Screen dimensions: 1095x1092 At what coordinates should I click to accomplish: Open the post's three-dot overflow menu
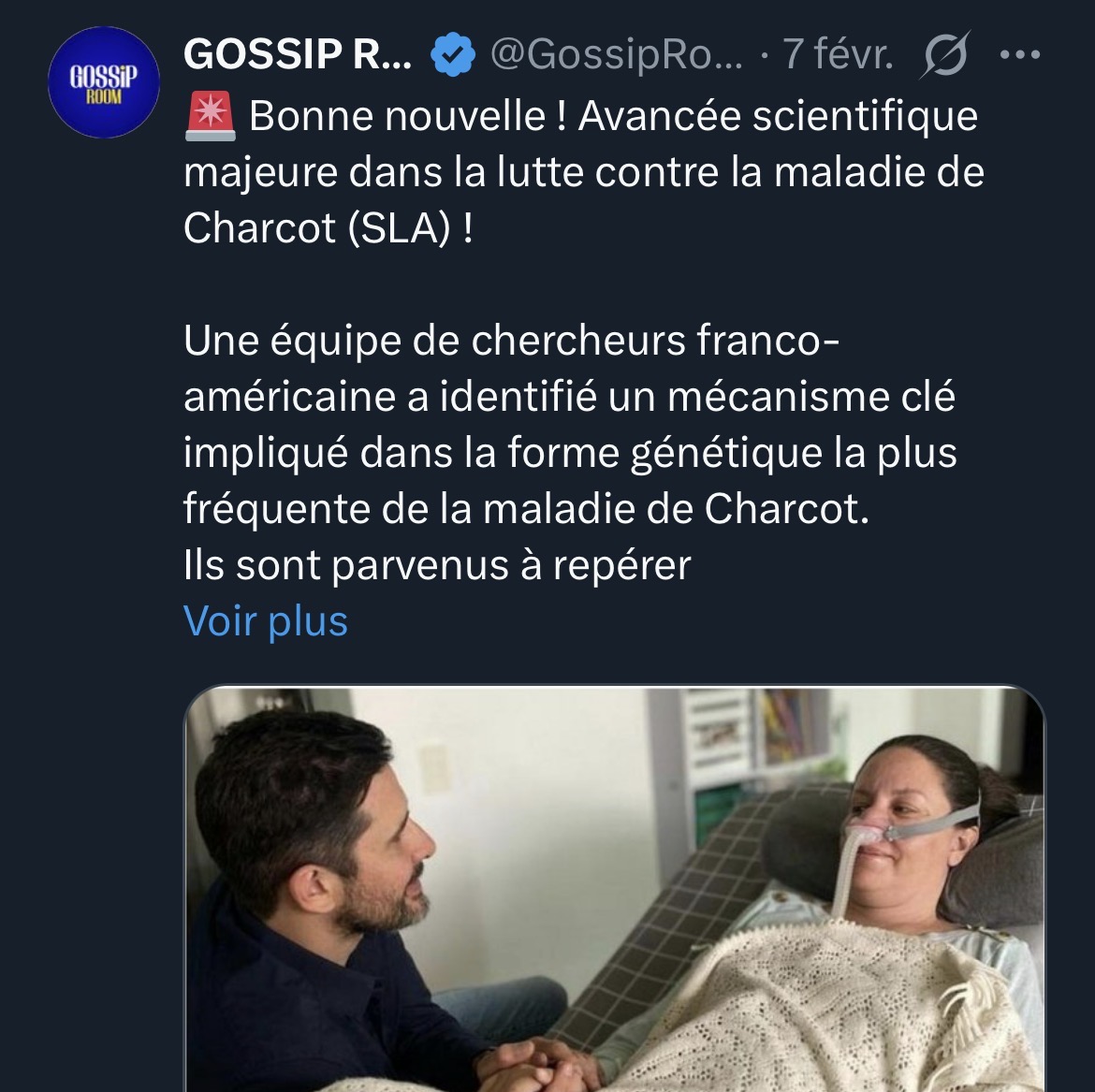coord(1020,55)
